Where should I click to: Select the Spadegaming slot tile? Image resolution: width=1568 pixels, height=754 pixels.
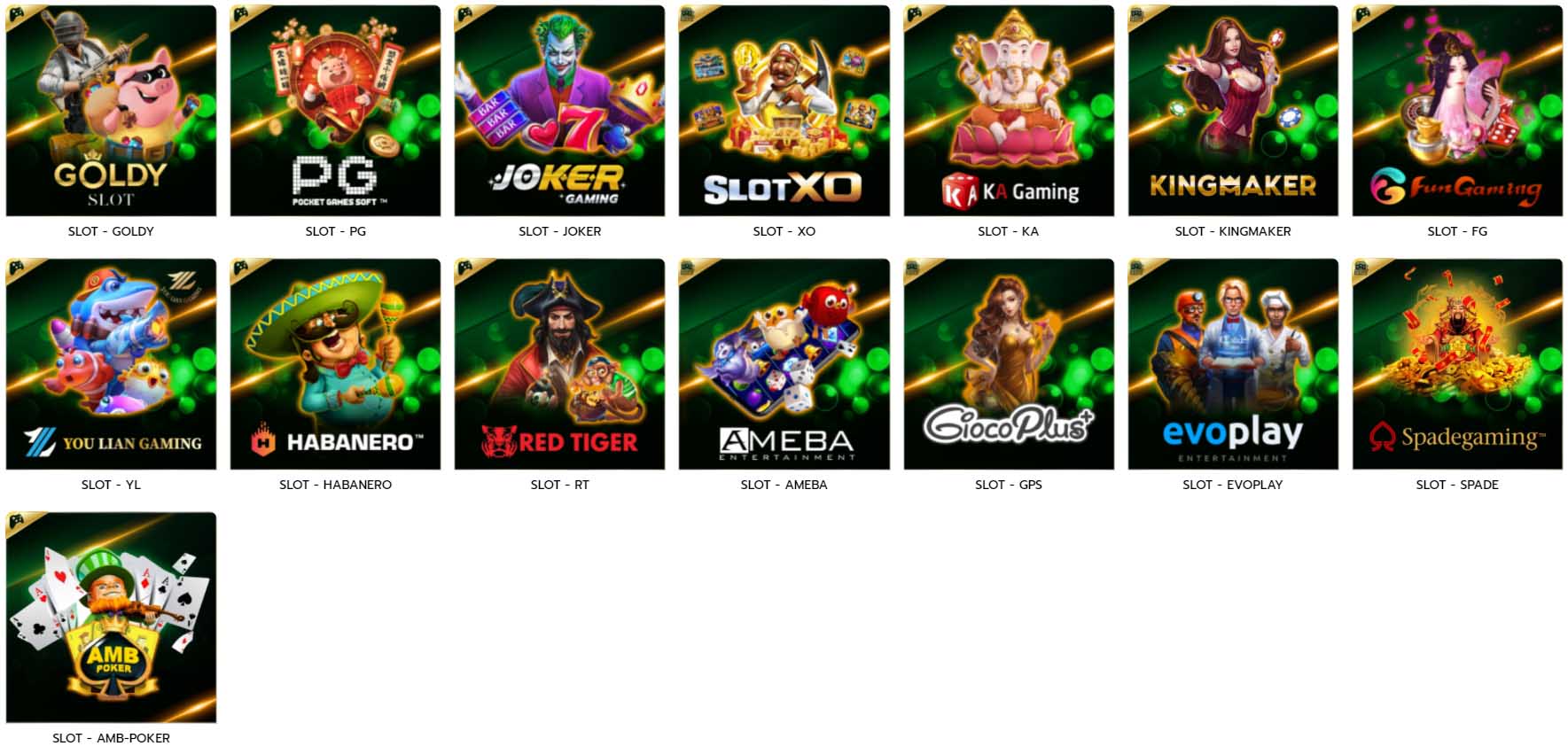click(x=1457, y=364)
